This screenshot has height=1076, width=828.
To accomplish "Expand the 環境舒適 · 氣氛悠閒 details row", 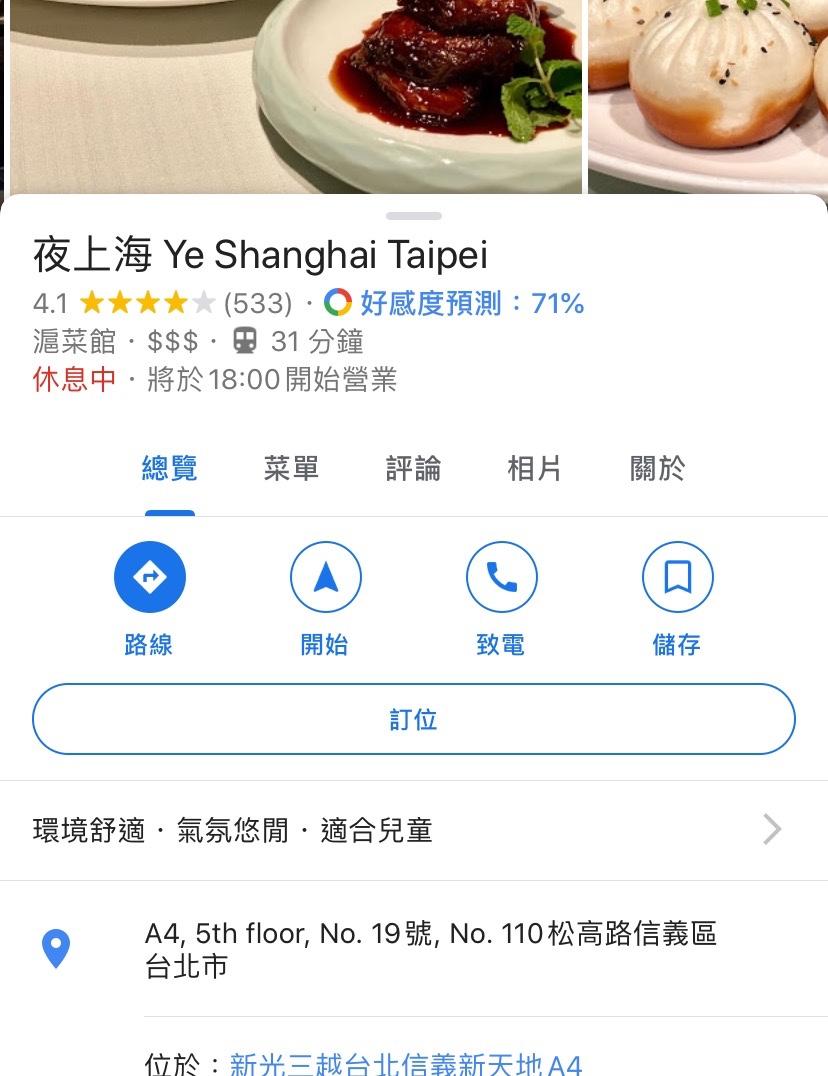I will 414,830.
